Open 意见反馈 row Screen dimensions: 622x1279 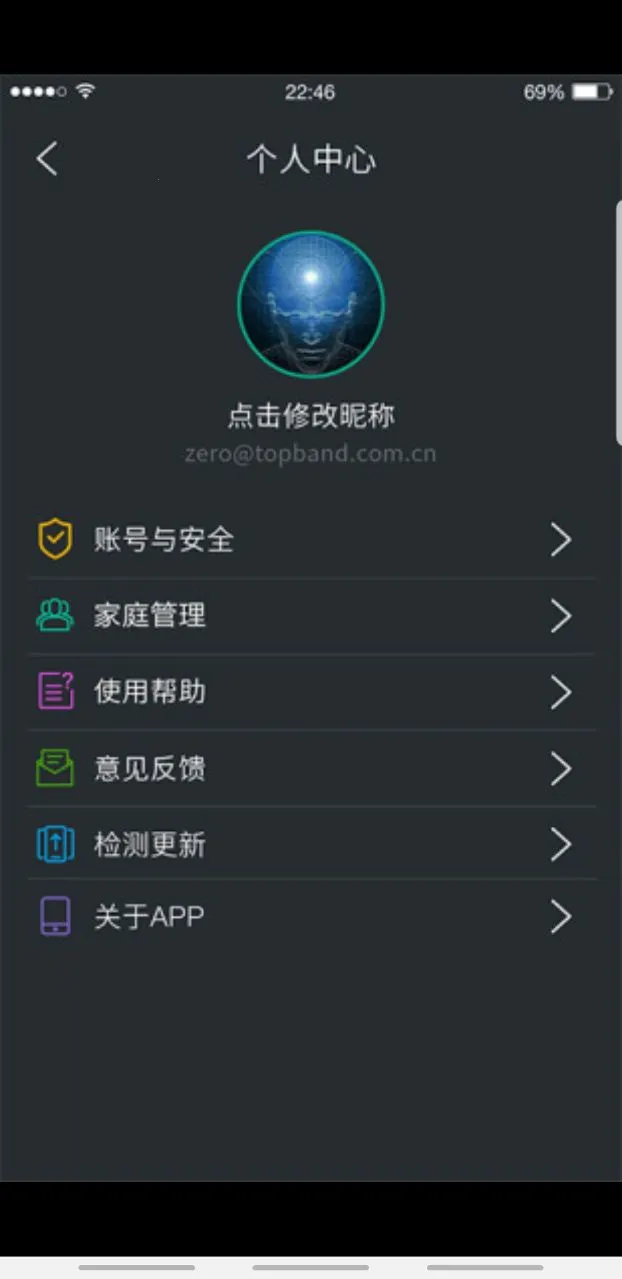click(x=311, y=769)
